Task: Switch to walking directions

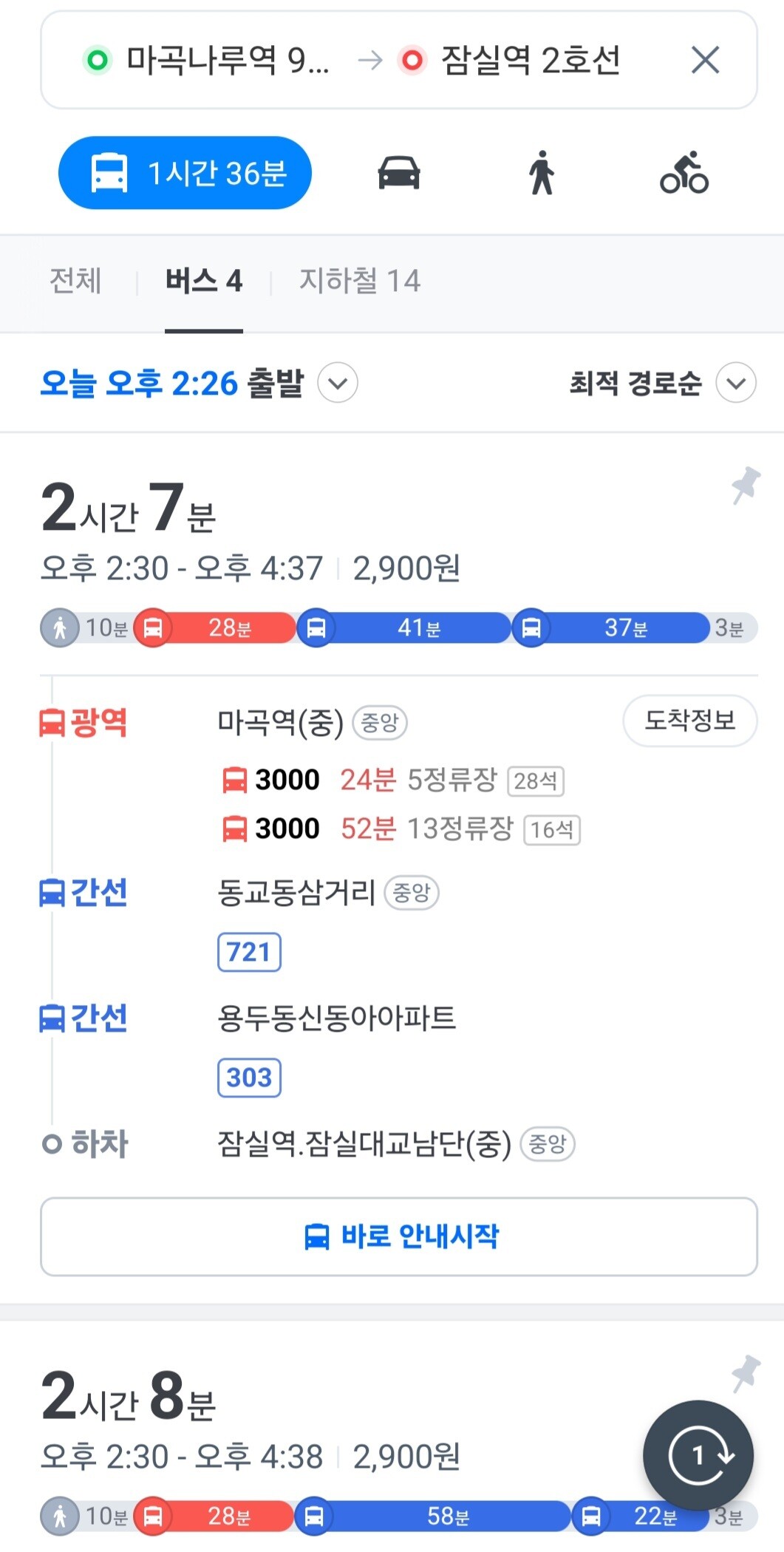Action: pos(542,173)
